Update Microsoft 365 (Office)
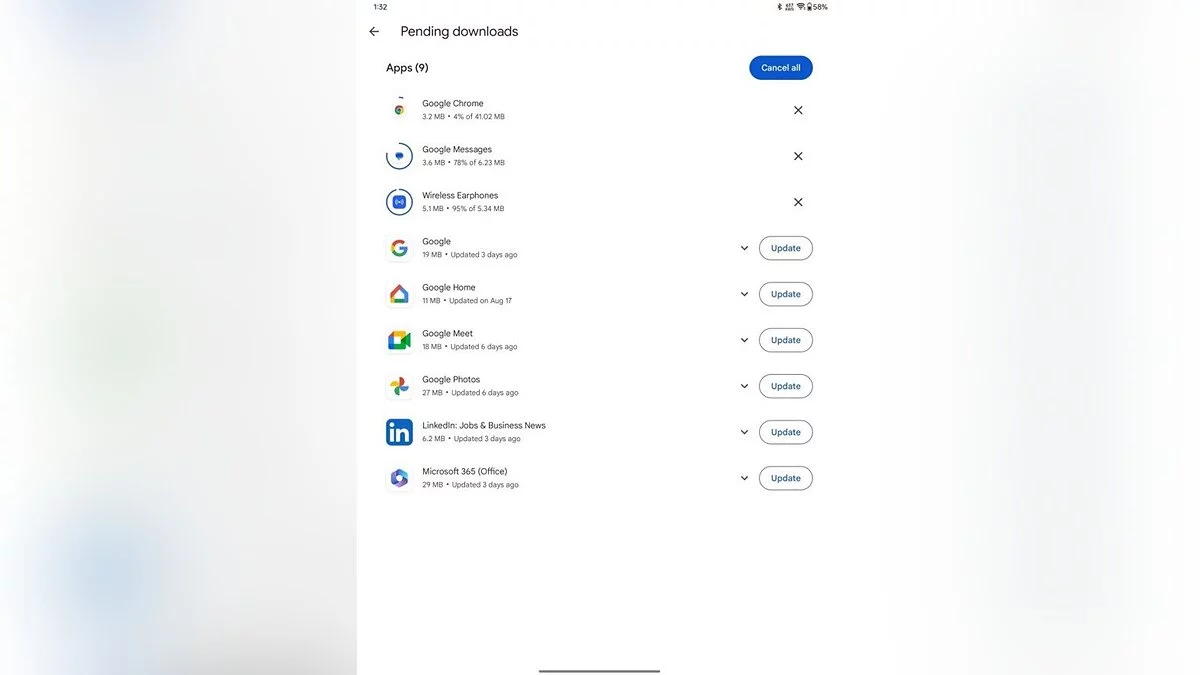 (x=785, y=478)
